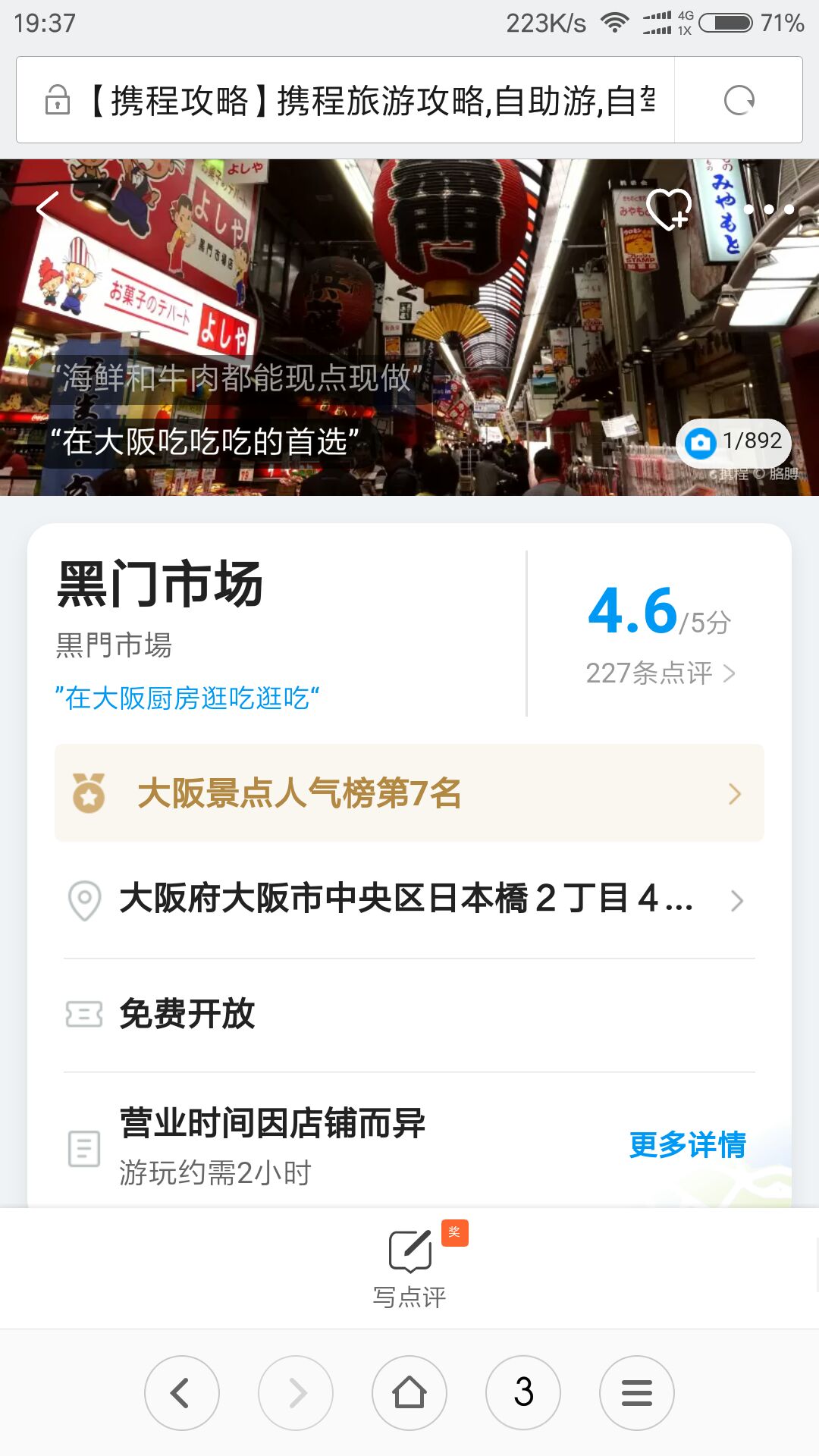Open the browser hamburger menu
The height and width of the screenshot is (1456, 819).
pyautogui.click(x=637, y=1393)
